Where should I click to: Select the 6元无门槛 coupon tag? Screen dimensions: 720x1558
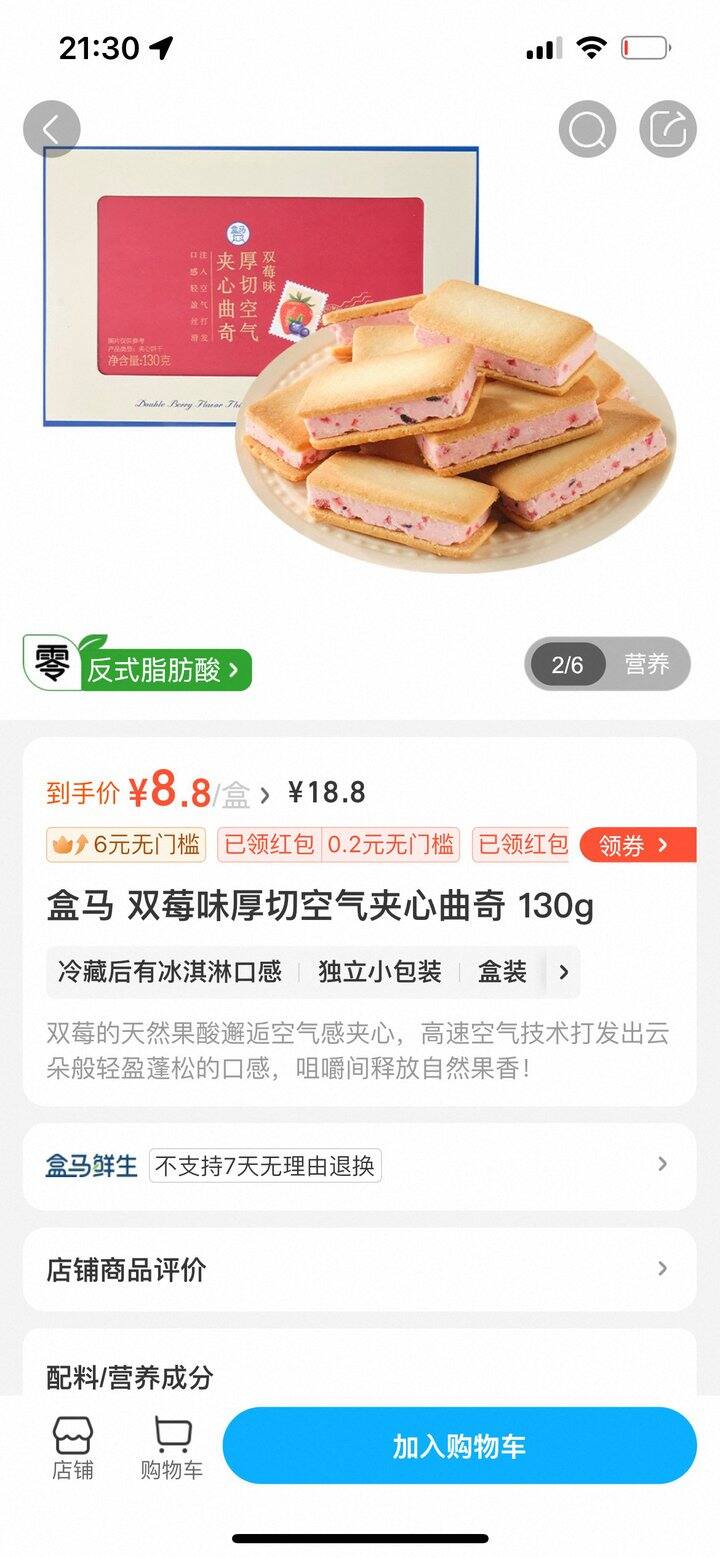pos(126,845)
